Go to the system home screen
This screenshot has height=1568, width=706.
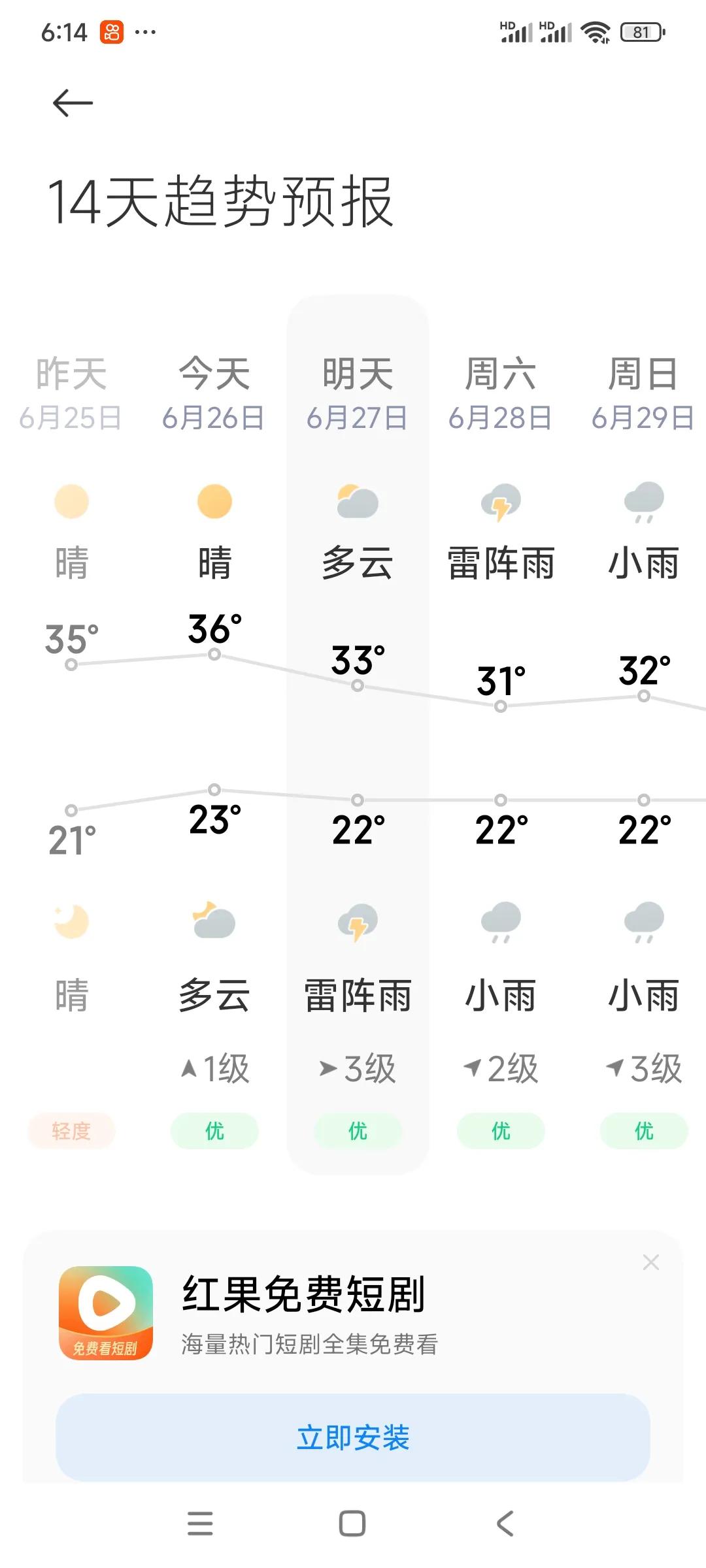[352, 1523]
